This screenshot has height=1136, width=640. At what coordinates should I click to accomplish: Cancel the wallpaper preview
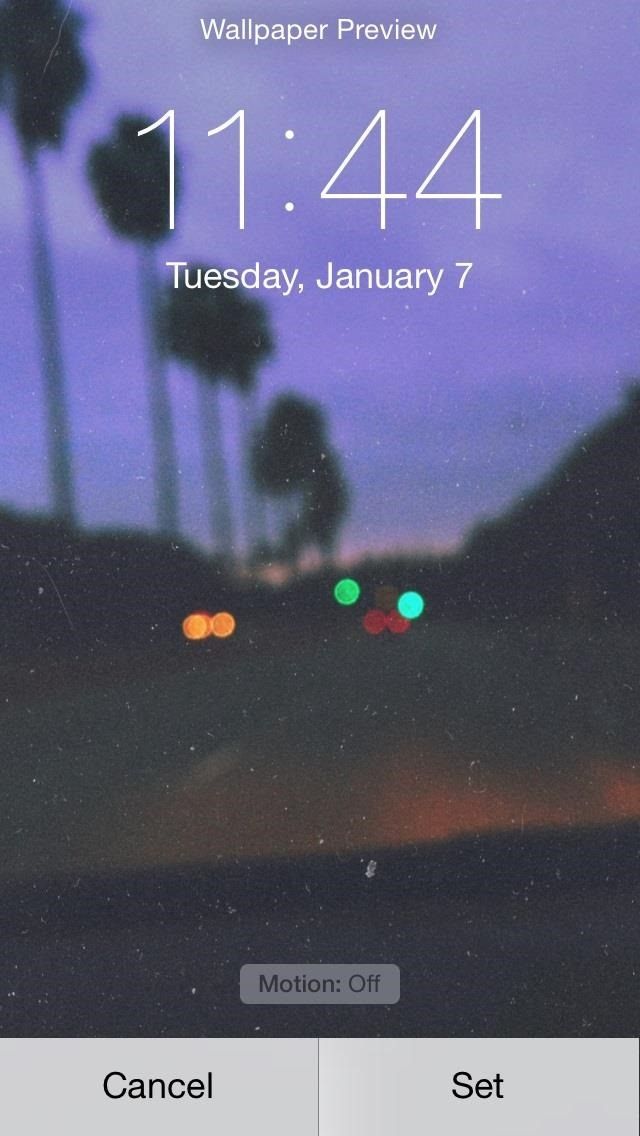[158, 1086]
